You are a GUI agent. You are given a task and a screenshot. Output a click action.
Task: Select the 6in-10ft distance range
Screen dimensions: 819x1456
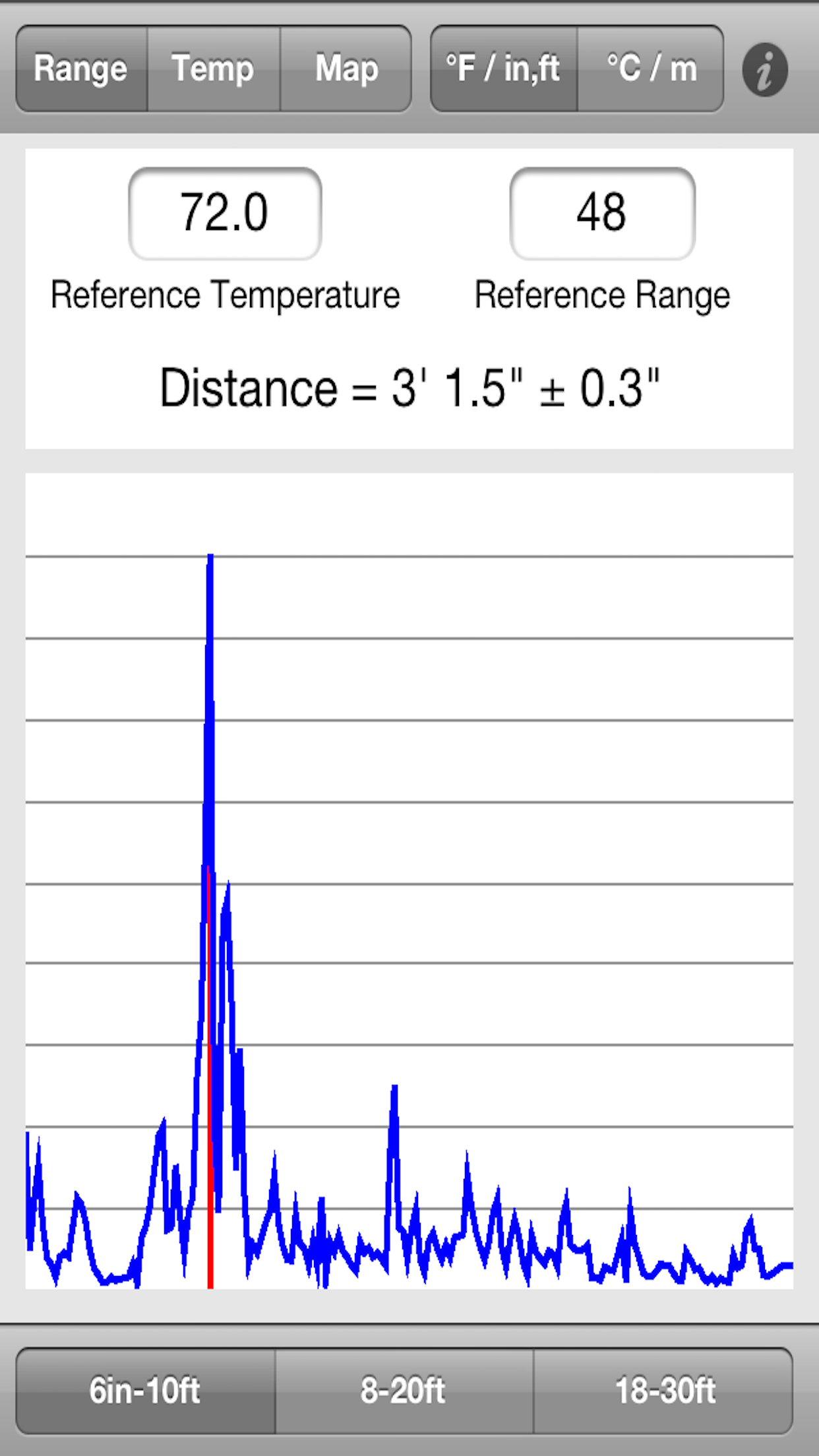point(145,1391)
